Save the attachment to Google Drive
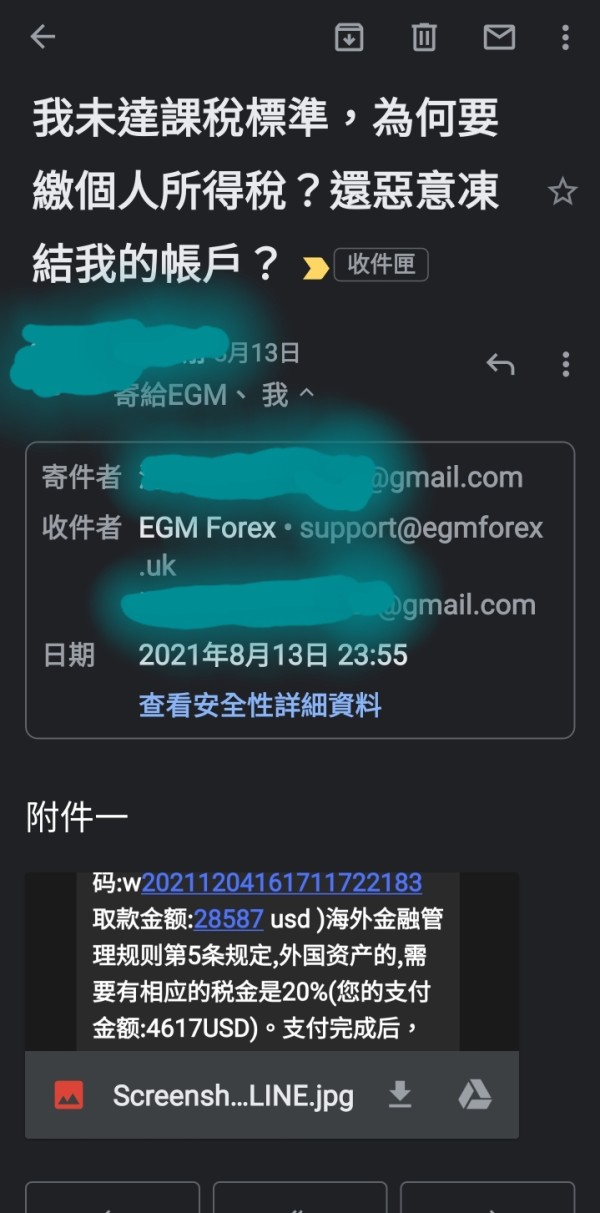Screen dimensions: 600x1213 tap(474, 1095)
